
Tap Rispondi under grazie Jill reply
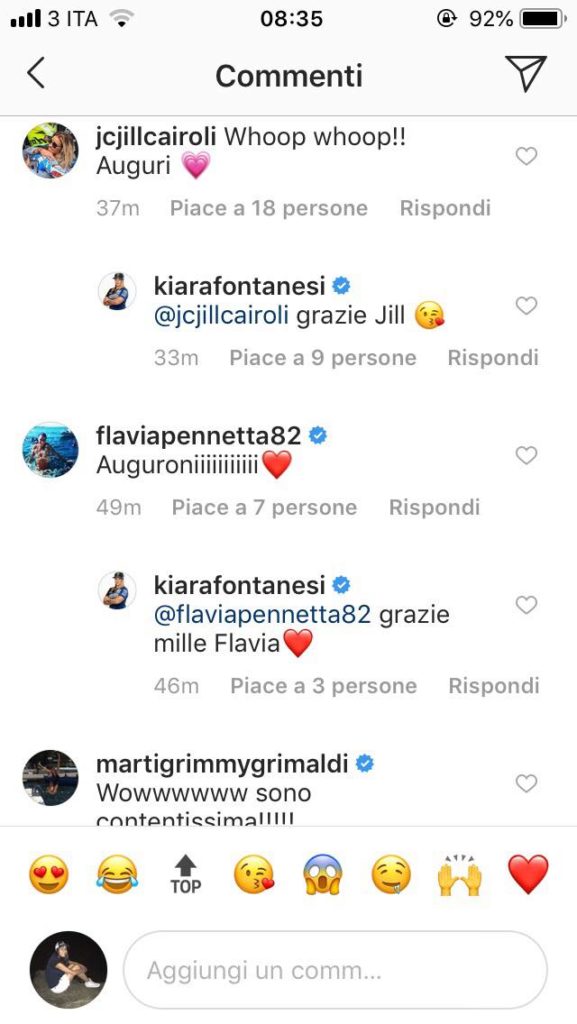(x=493, y=358)
